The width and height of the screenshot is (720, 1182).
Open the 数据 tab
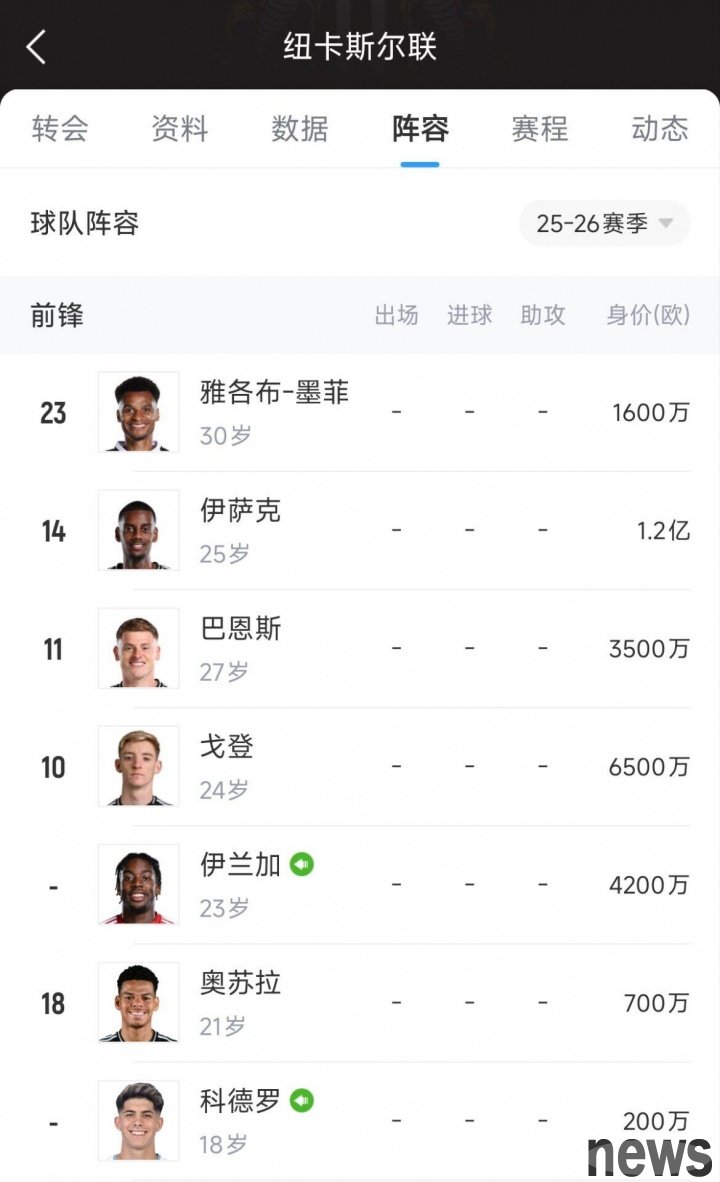(300, 129)
